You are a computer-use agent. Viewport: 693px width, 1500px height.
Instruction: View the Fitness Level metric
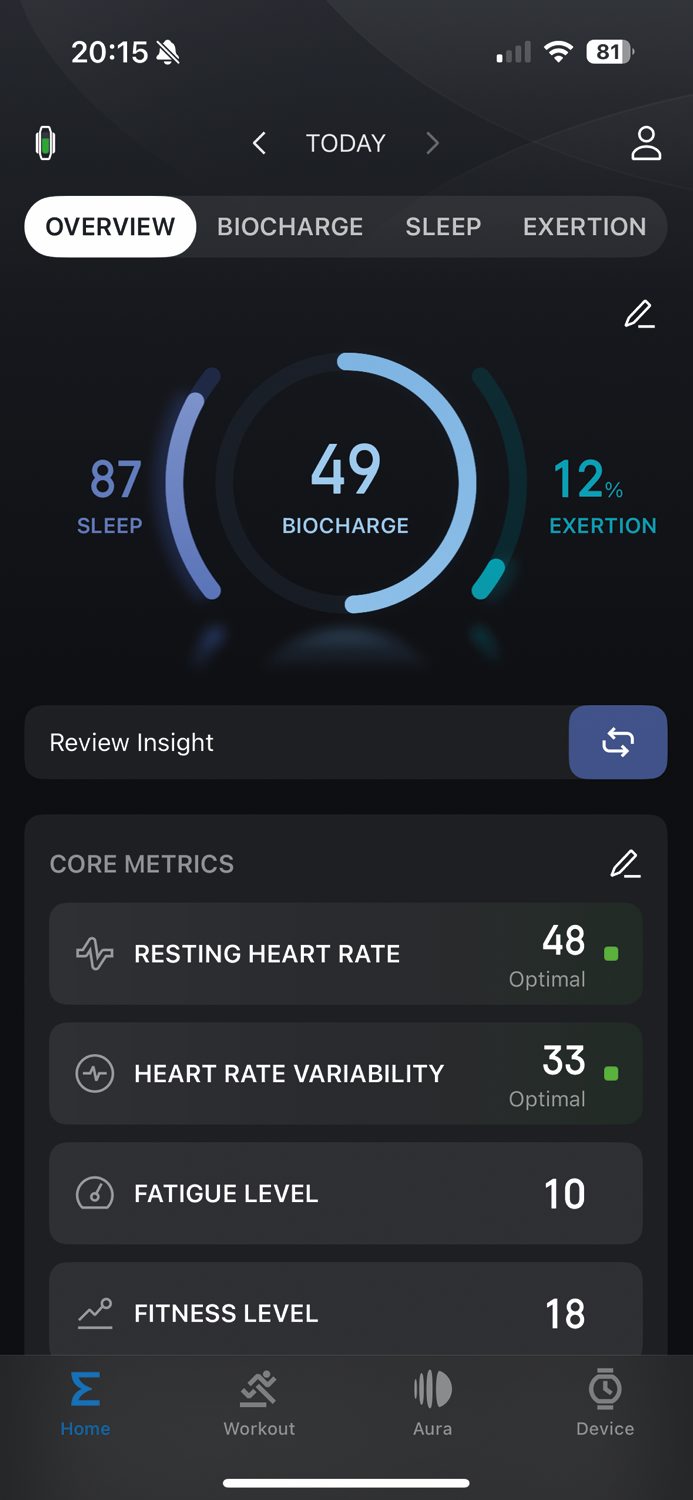346,1312
